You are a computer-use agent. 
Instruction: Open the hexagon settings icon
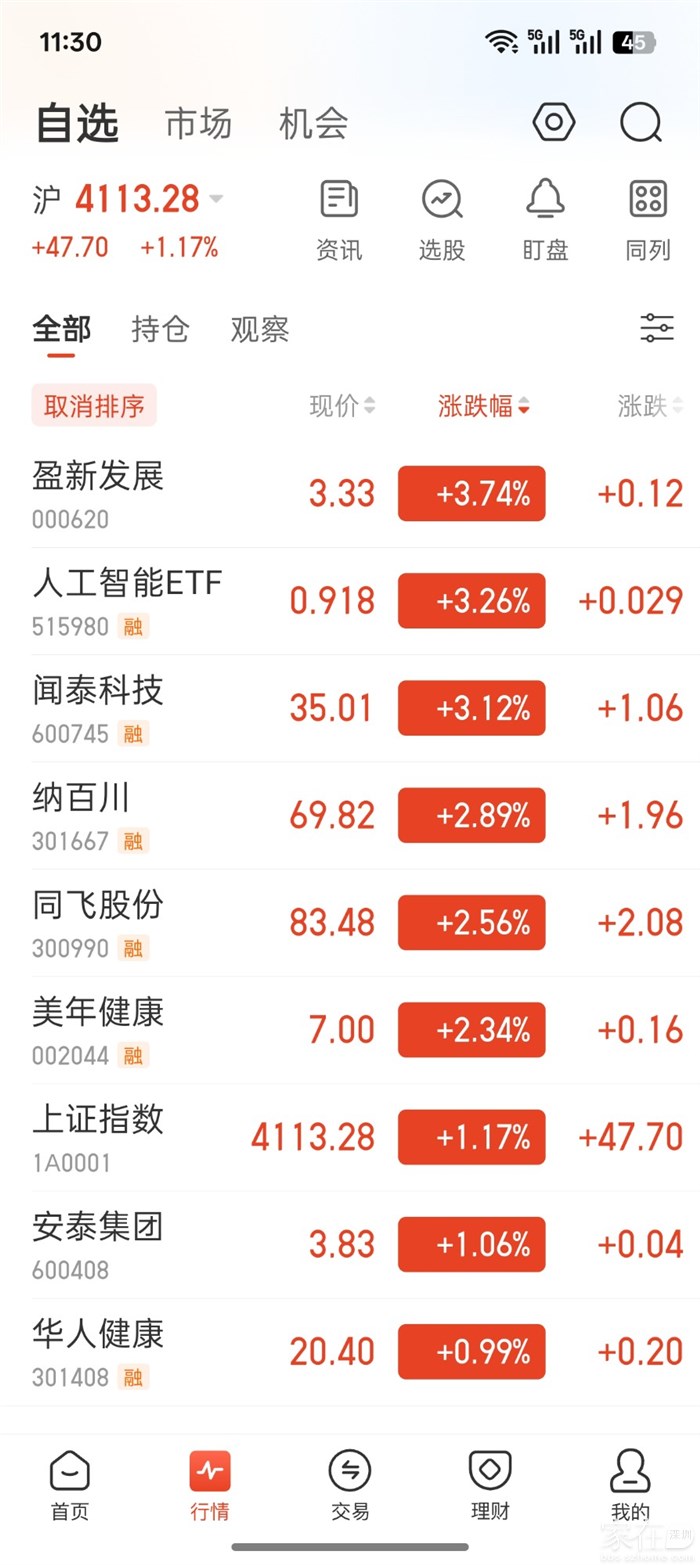coord(554,122)
